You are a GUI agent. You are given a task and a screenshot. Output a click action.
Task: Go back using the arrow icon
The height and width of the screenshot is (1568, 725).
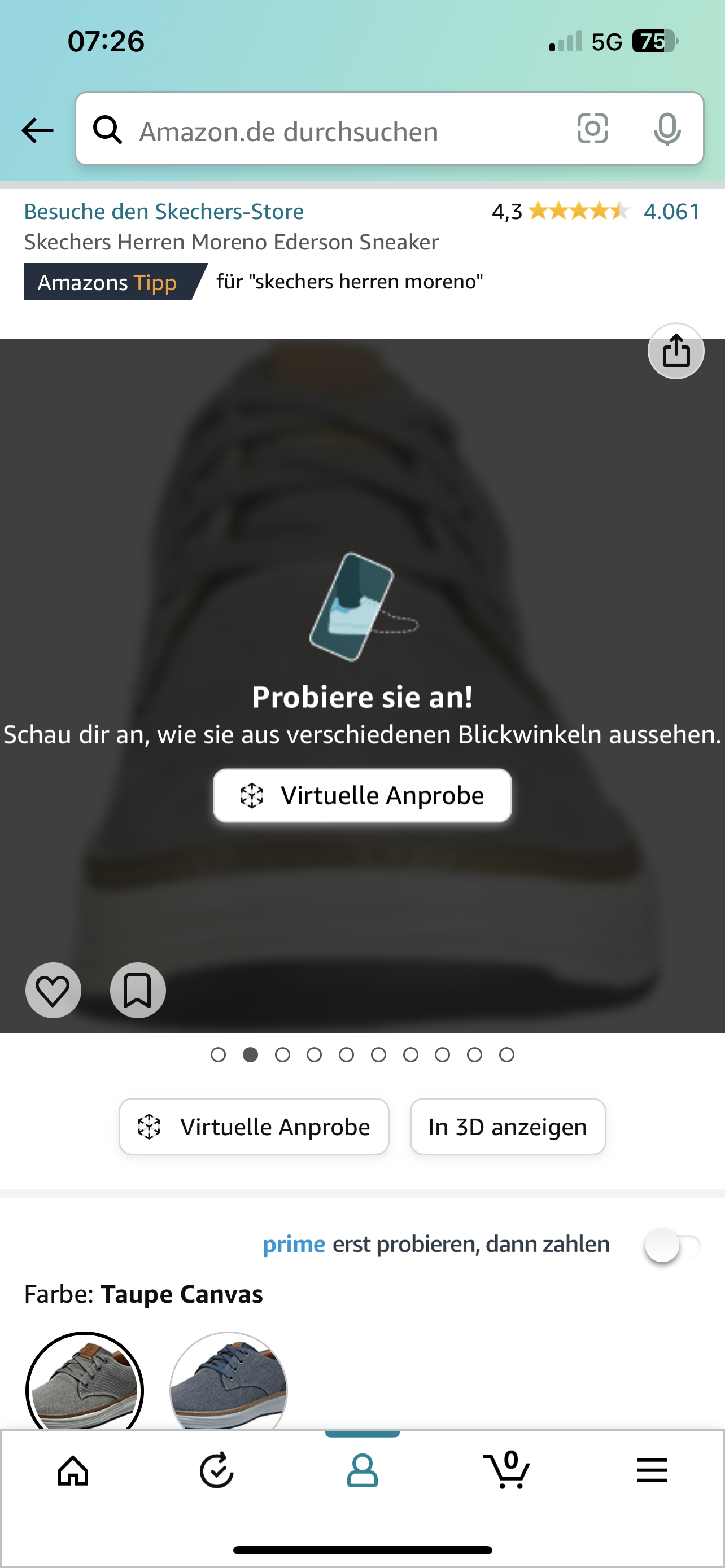tap(38, 130)
